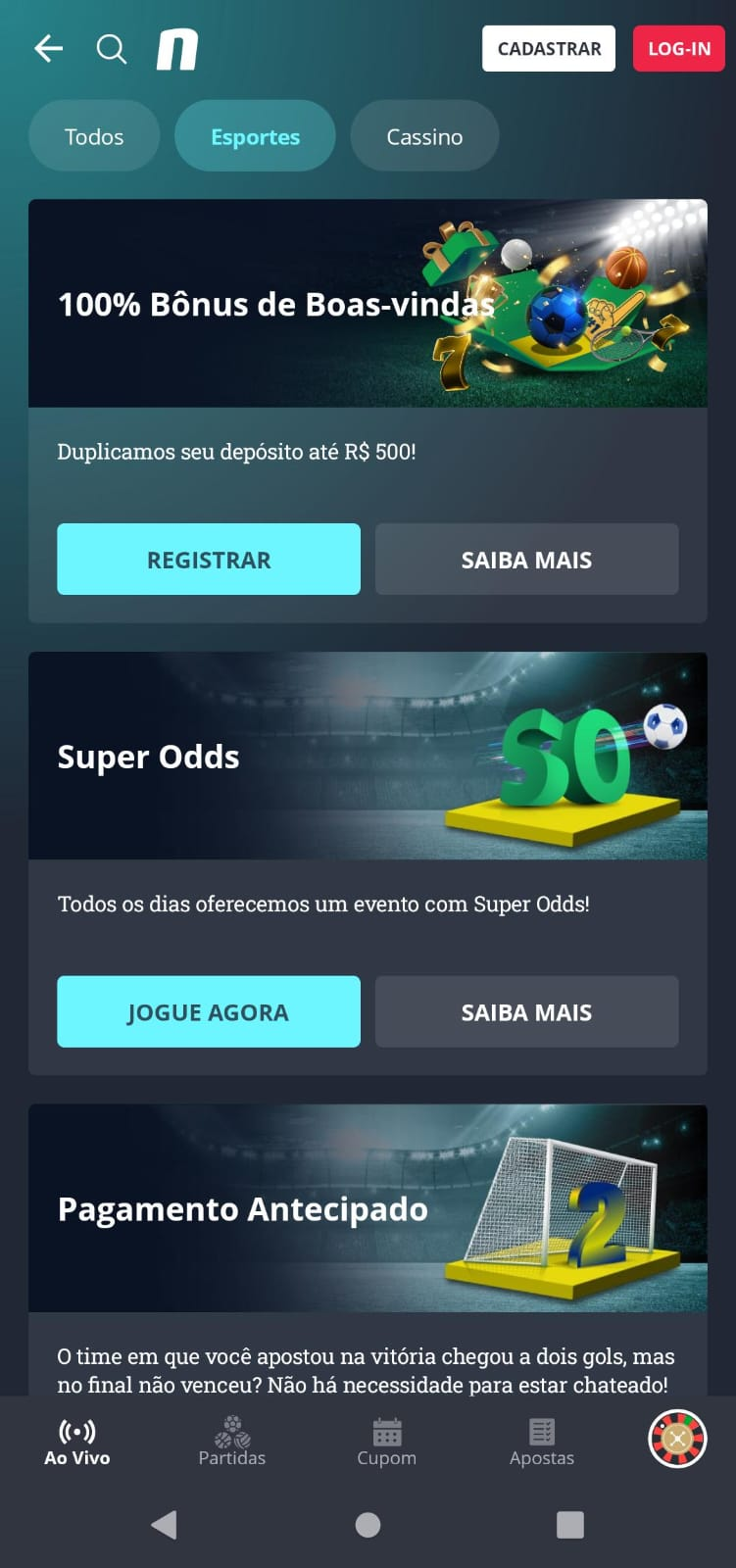The height and width of the screenshot is (1568, 736).
Task: Tap SAIBA MAIS under Super Odds
Action: tap(526, 1011)
